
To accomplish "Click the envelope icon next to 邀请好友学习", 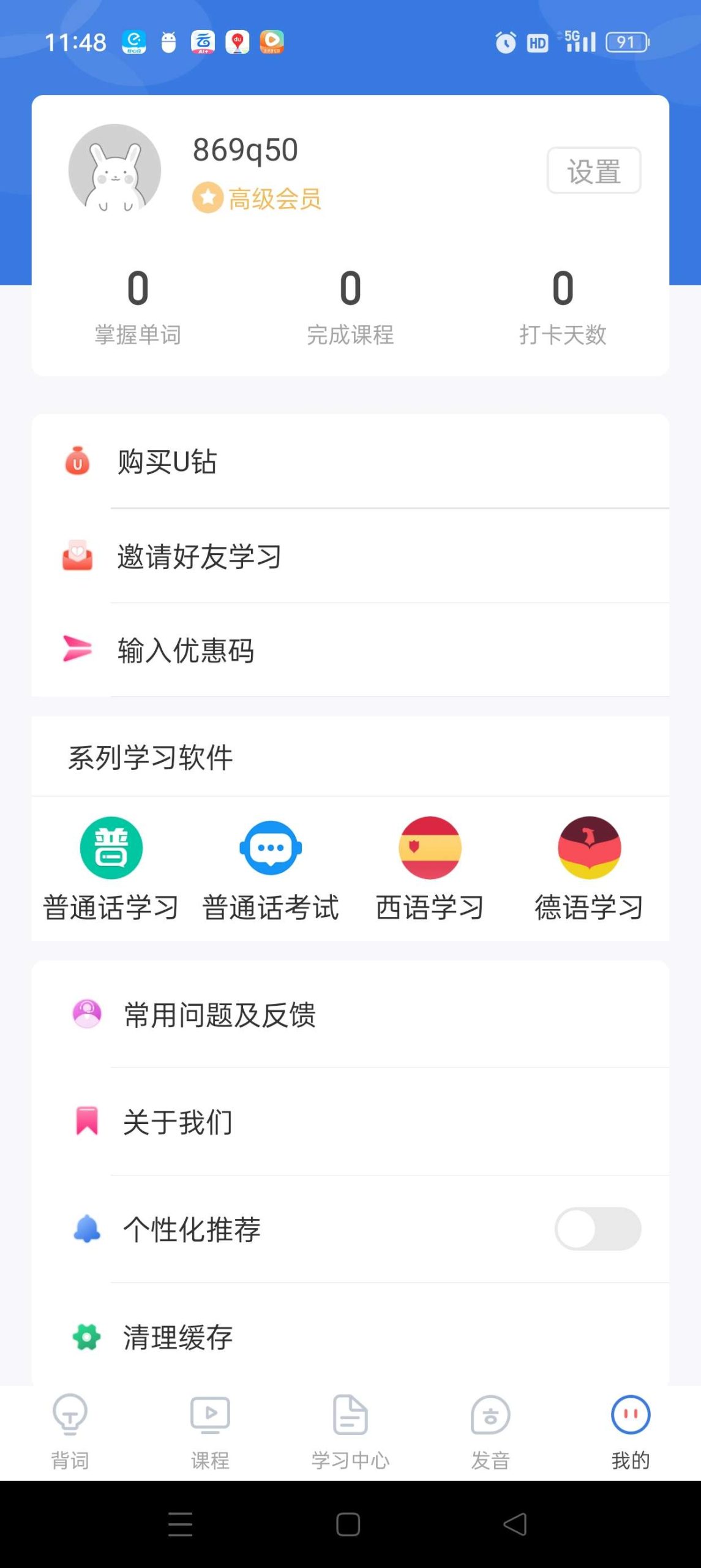I will click(77, 555).
